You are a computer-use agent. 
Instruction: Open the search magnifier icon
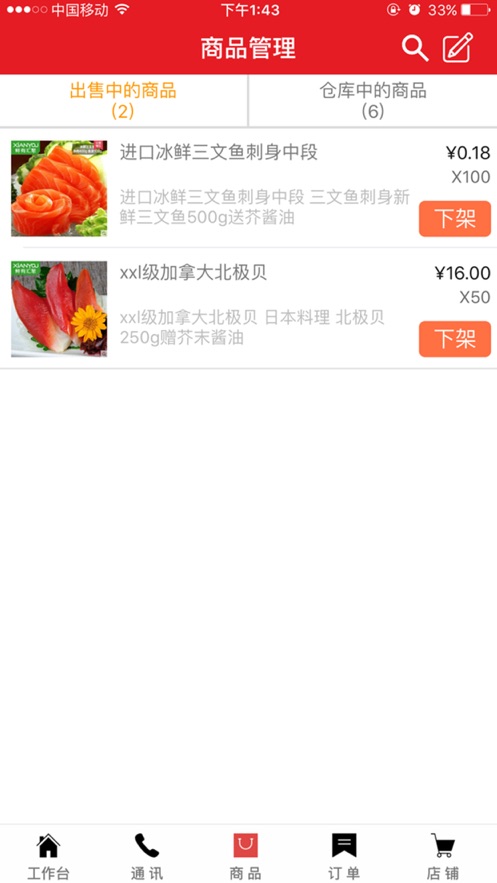pos(415,48)
